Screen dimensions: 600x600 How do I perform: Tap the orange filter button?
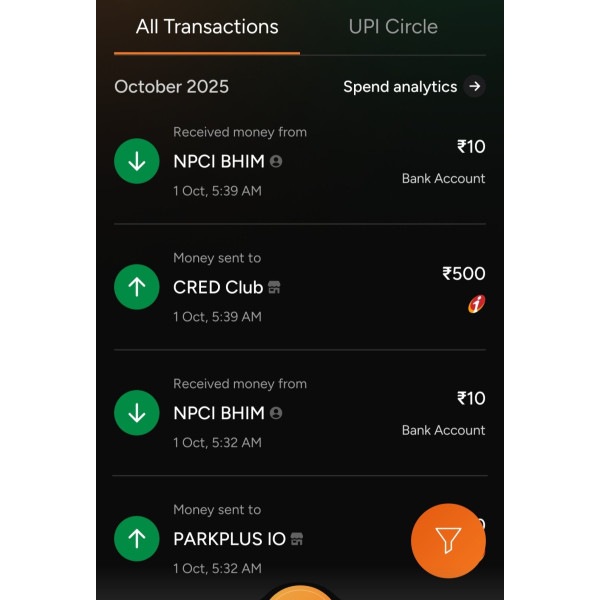(x=448, y=541)
